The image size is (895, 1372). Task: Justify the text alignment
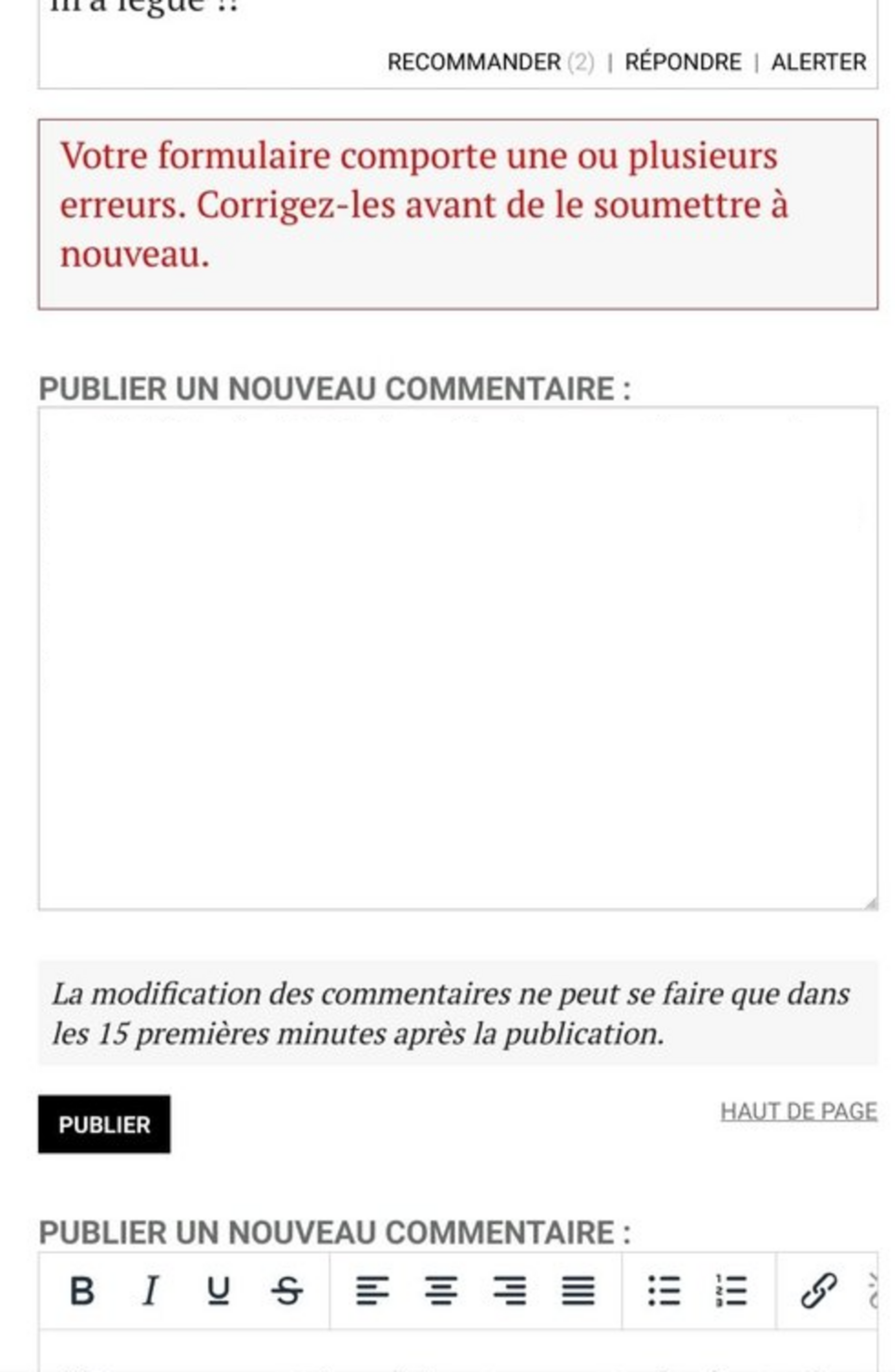(x=577, y=1290)
